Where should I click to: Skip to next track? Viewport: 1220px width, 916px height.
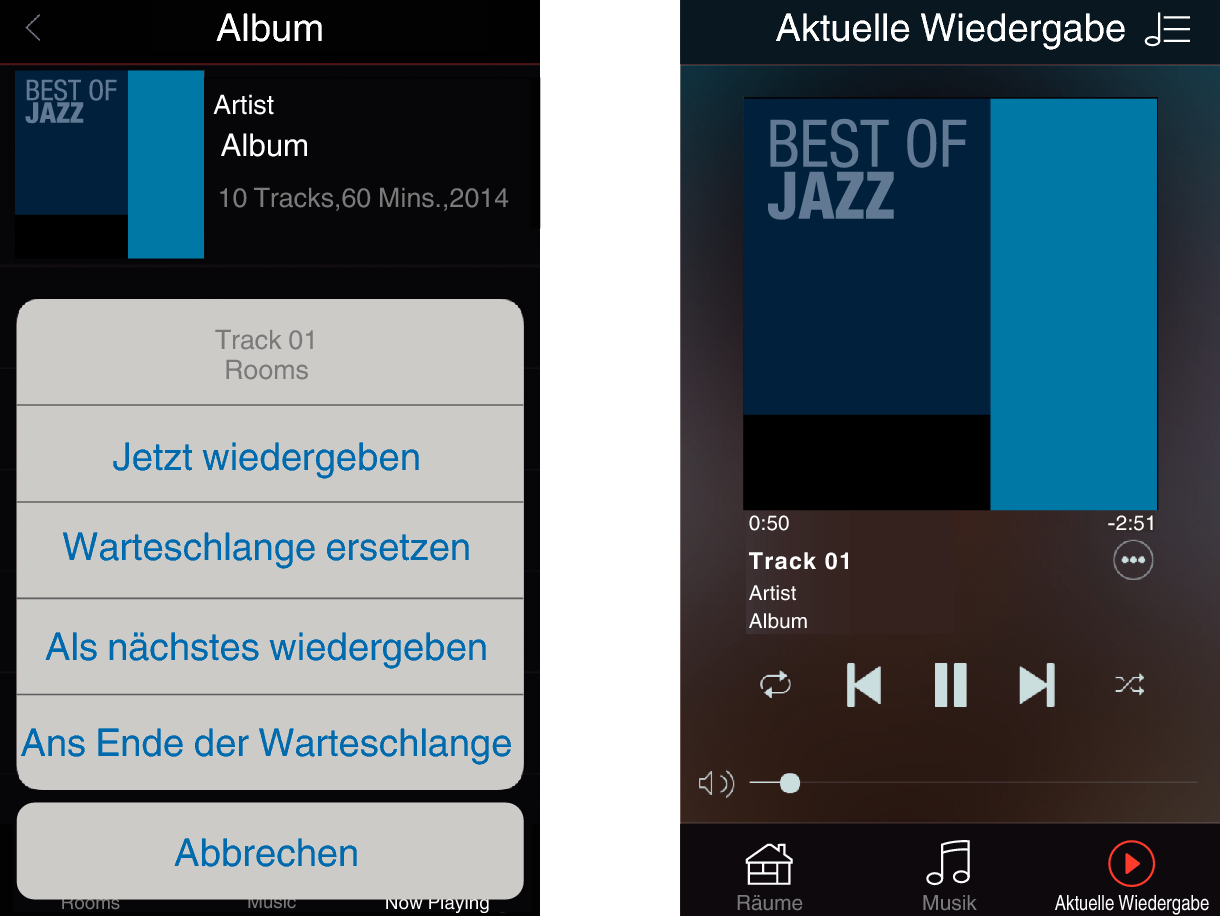pyautogui.click(x=1037, y=685)
